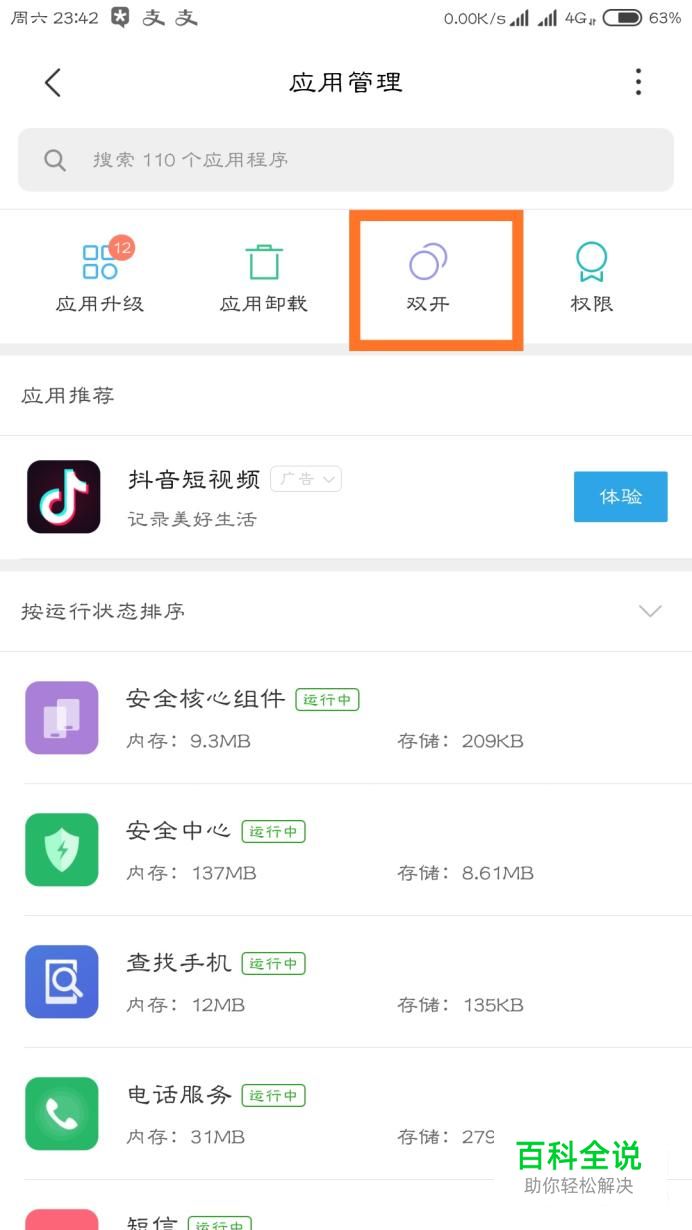Screen dimensions: 692x1230
Task: Tap the search box for 110 apps
Action: tap(345, 160)
